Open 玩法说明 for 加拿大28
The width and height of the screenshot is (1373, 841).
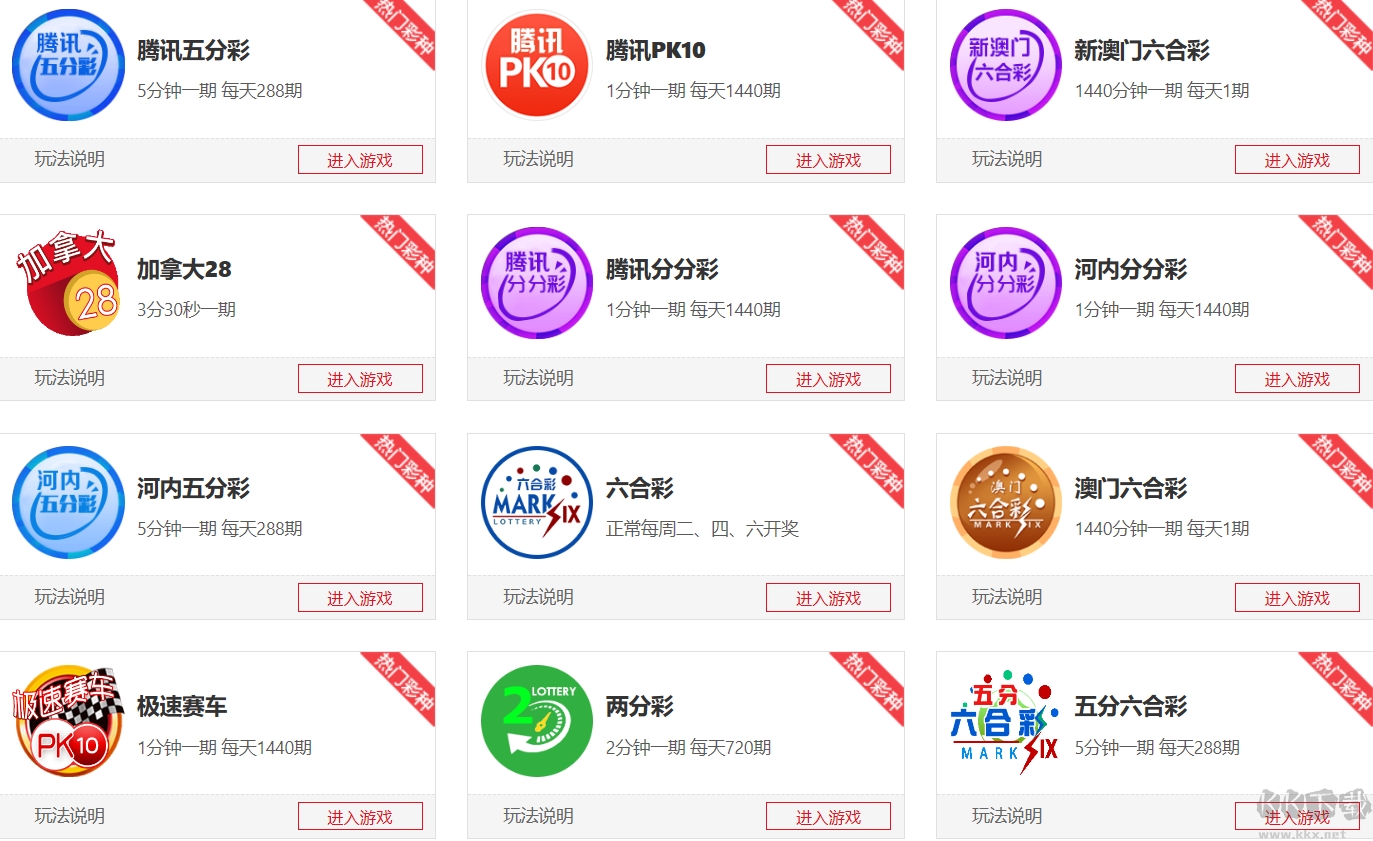70,378
